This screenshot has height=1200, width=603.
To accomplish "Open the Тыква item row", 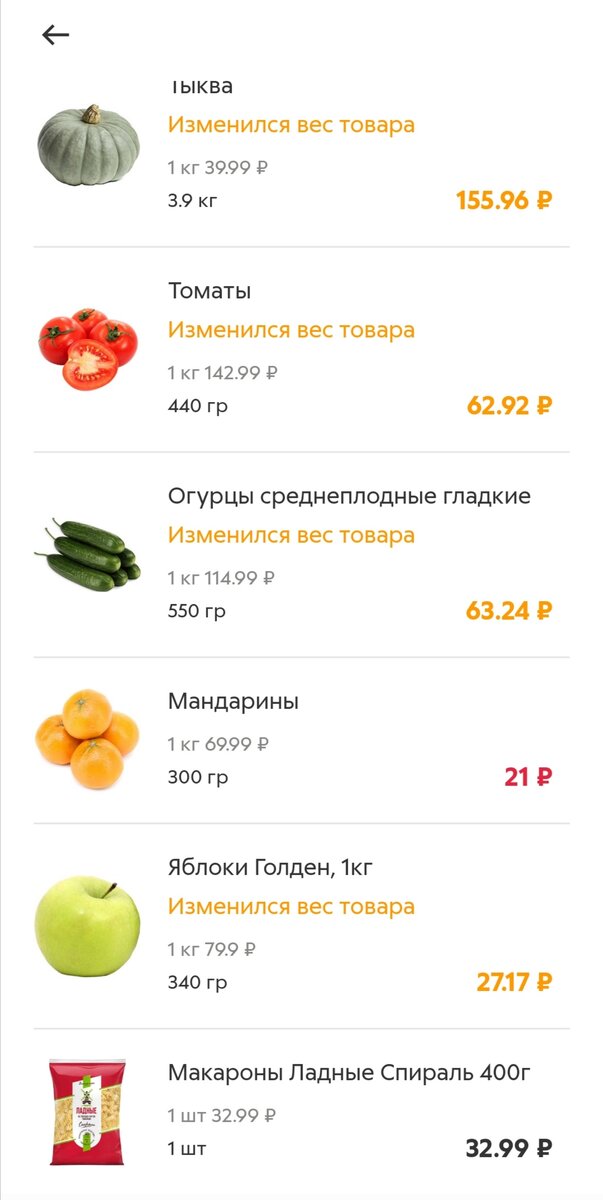I will pos(300,150).
